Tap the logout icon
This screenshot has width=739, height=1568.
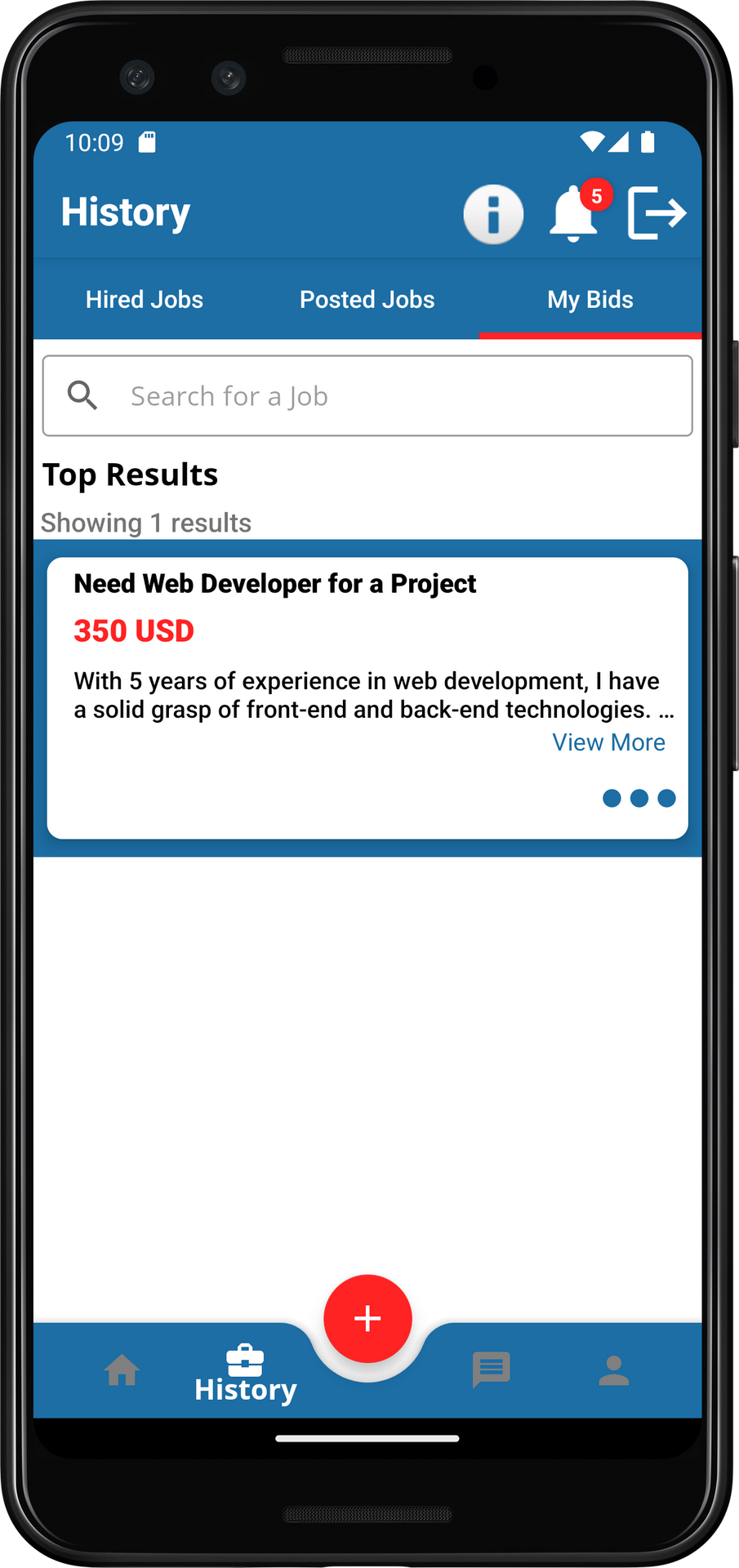[657, 213]
